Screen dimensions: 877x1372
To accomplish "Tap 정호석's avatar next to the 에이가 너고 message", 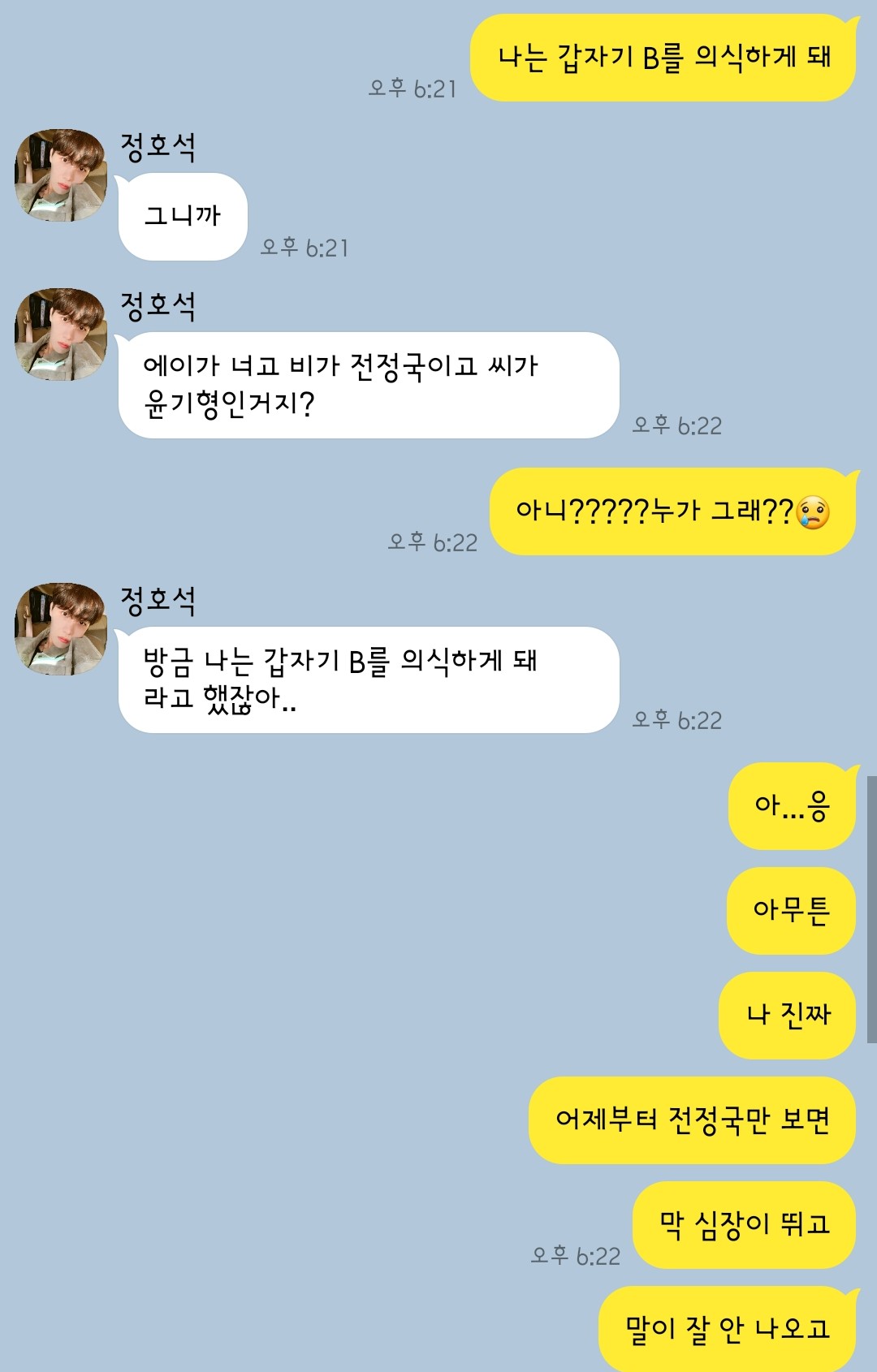I will point(61,334).
